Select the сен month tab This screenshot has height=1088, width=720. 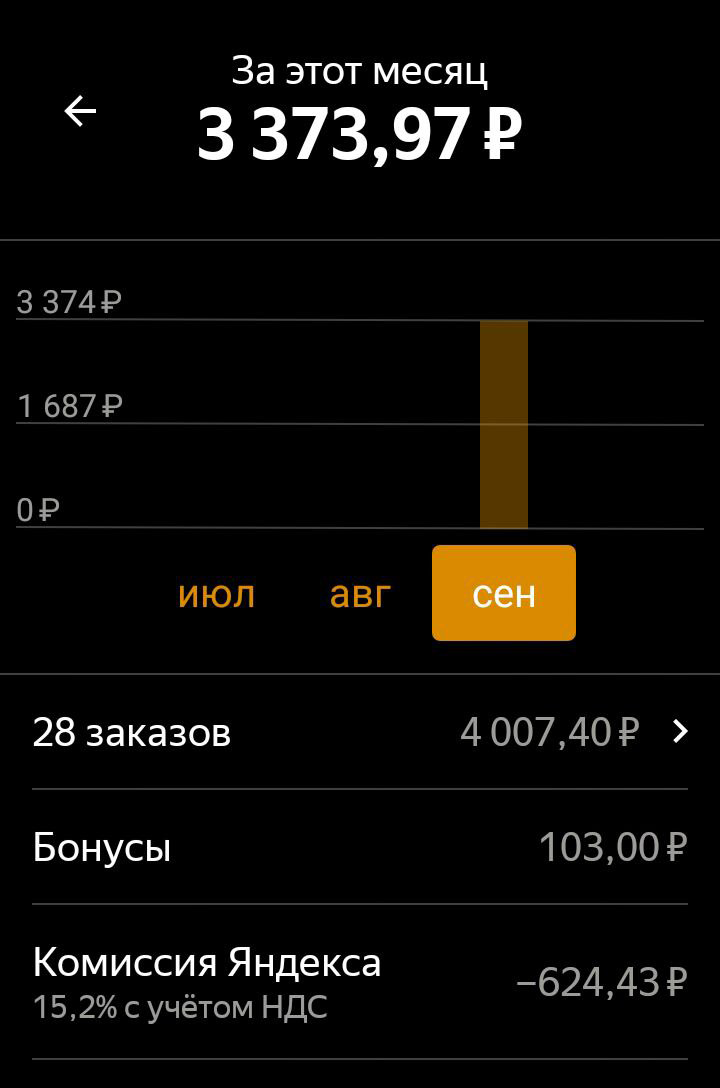(503, 593)
